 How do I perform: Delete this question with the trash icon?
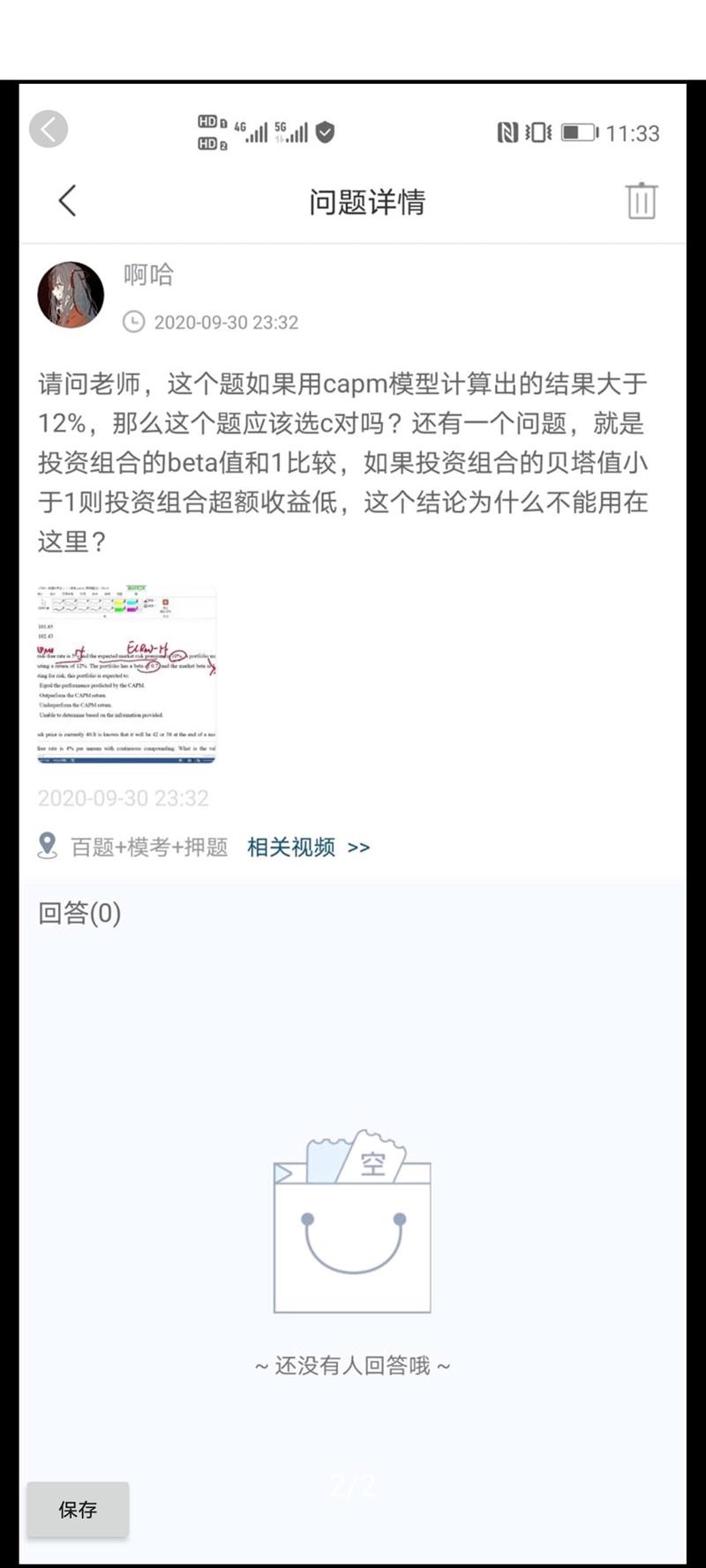(x=642, y=201)
